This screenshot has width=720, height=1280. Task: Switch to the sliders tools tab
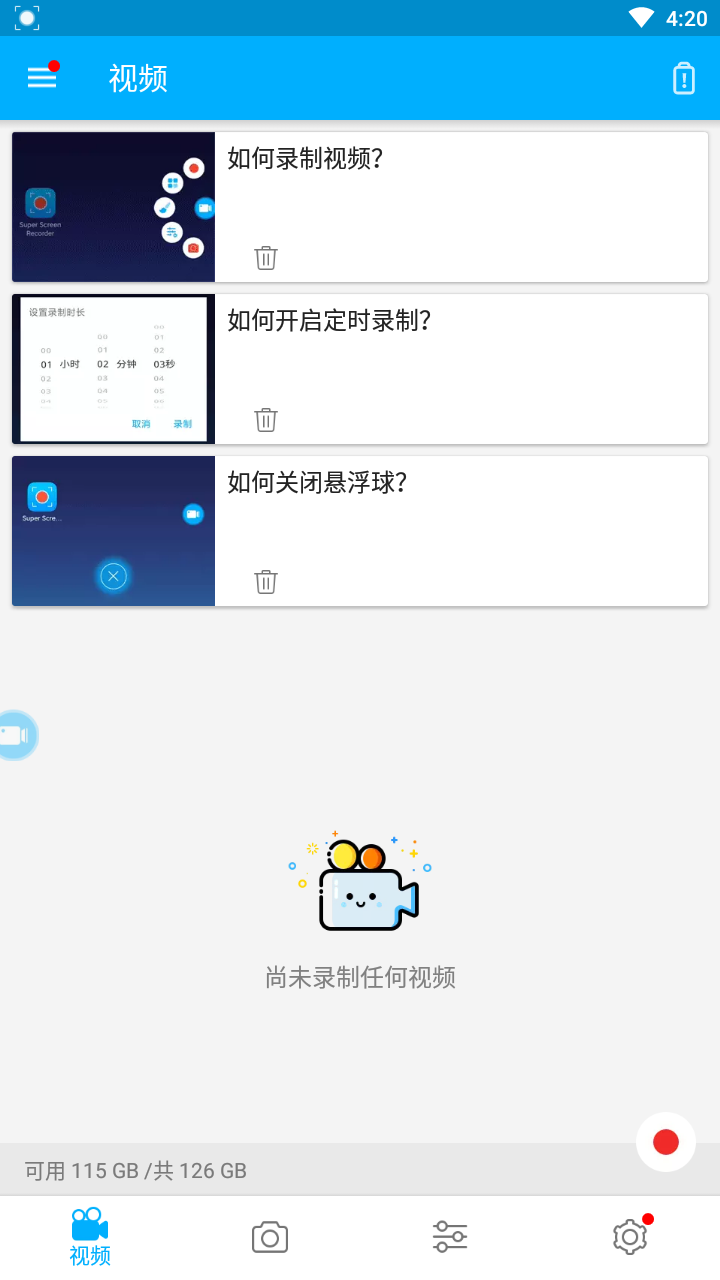point(450,1238)
